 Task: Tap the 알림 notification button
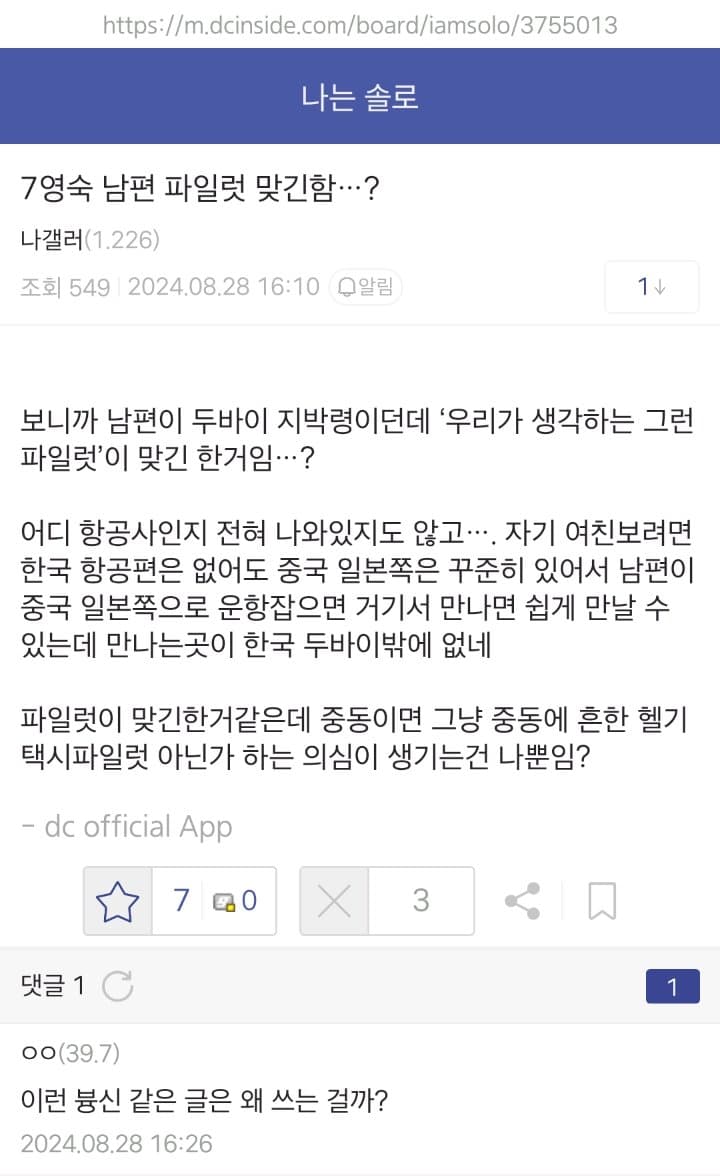366,288
